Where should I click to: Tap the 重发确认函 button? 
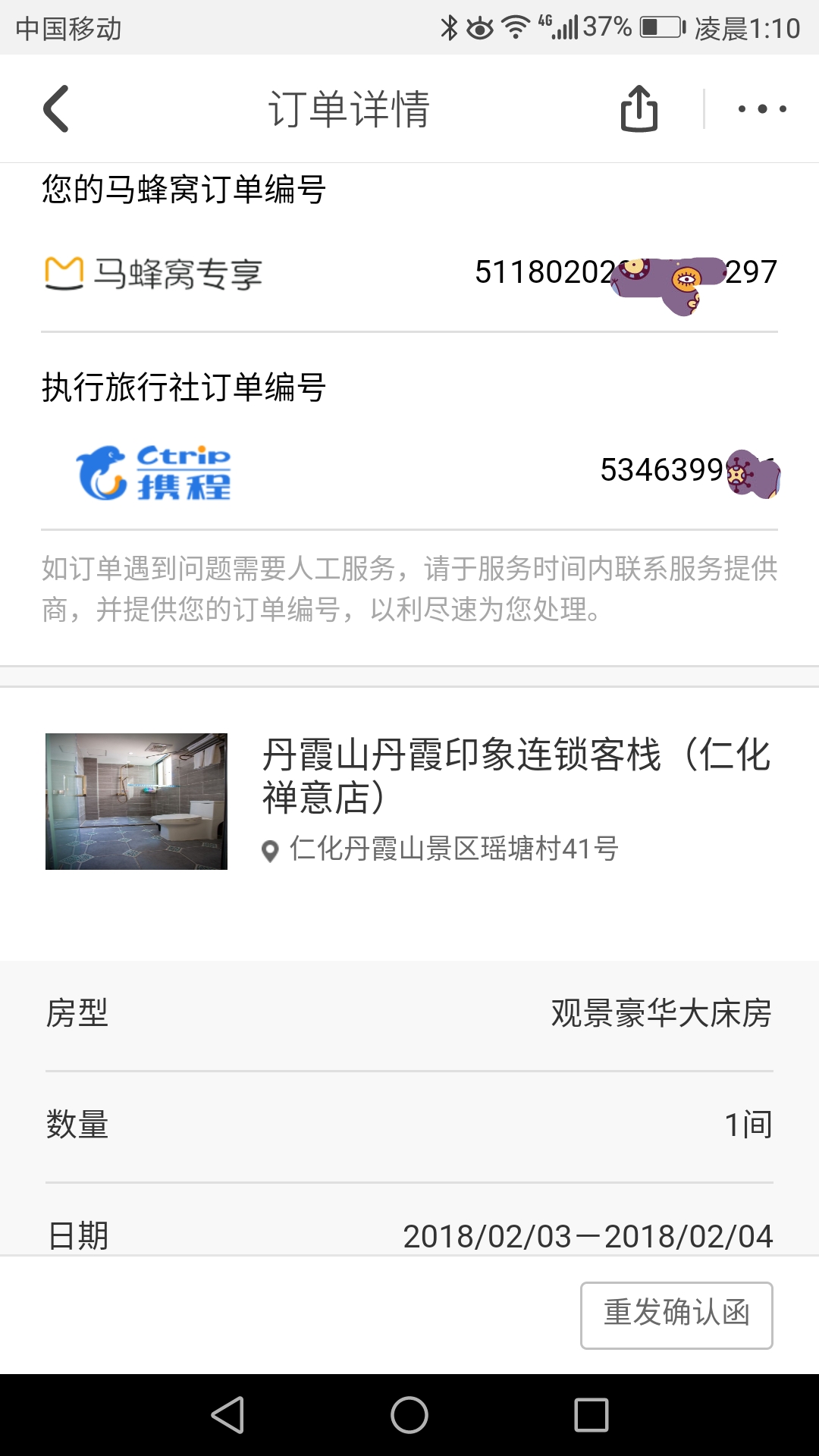coord(676,1315)
